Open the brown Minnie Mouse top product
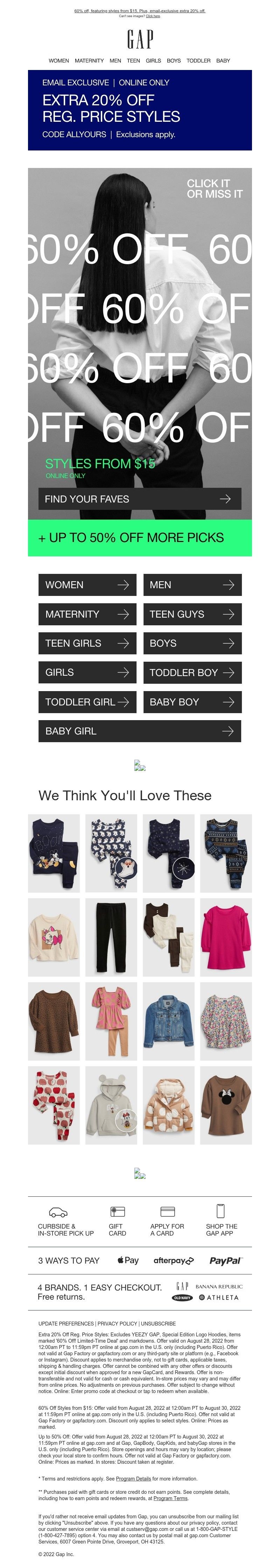The image size is (280, 1568). click(226, 1105)
